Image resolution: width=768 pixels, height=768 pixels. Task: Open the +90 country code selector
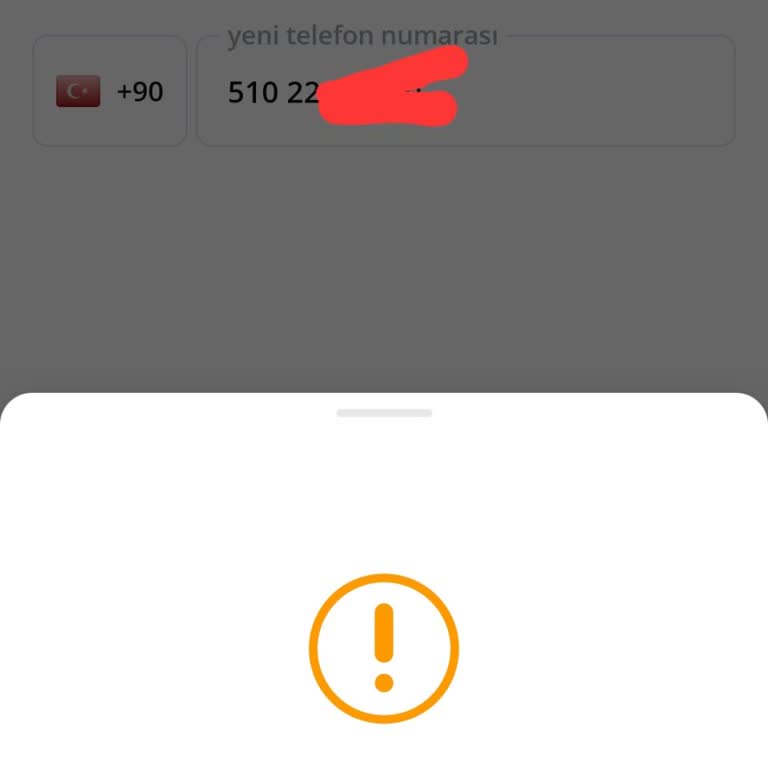point(110,92)
